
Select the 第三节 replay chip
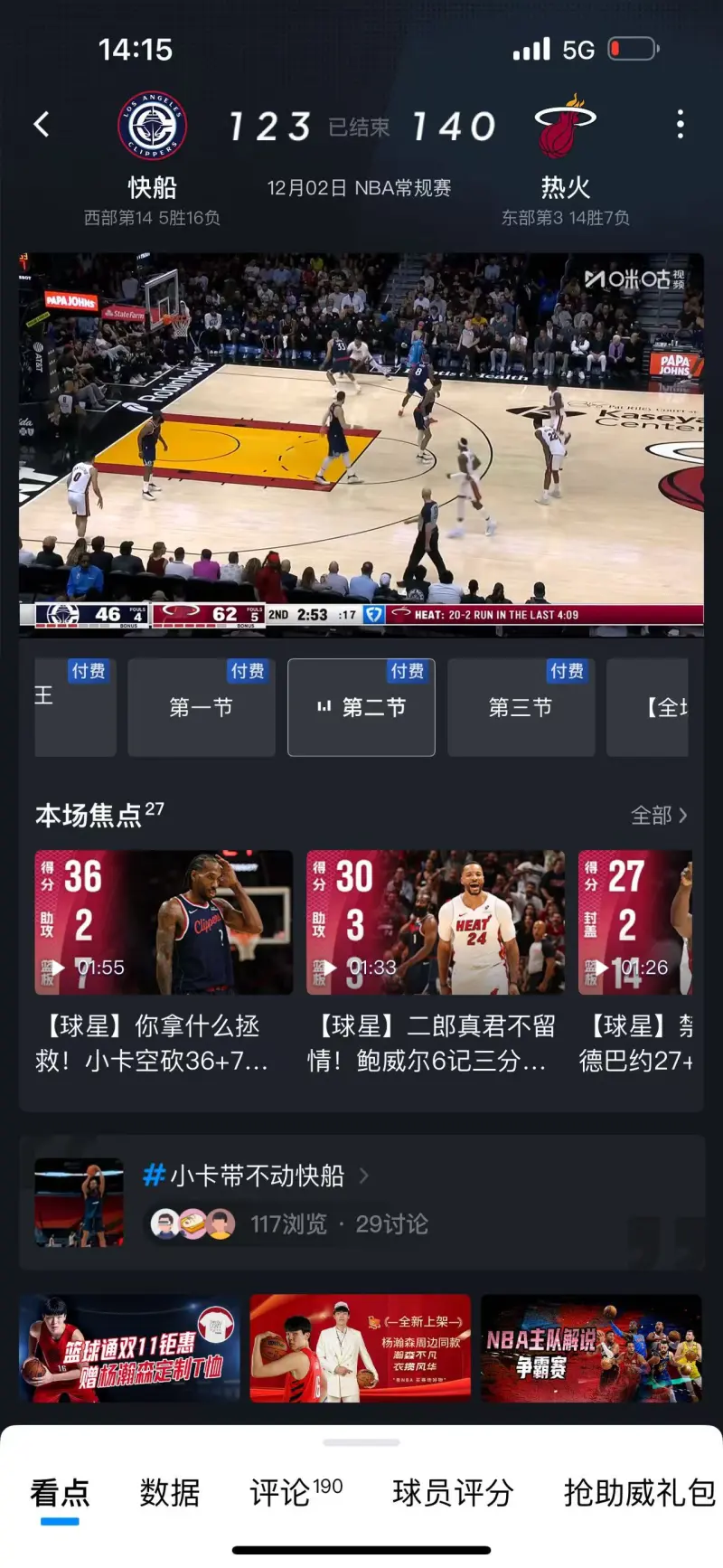(521, 707)
